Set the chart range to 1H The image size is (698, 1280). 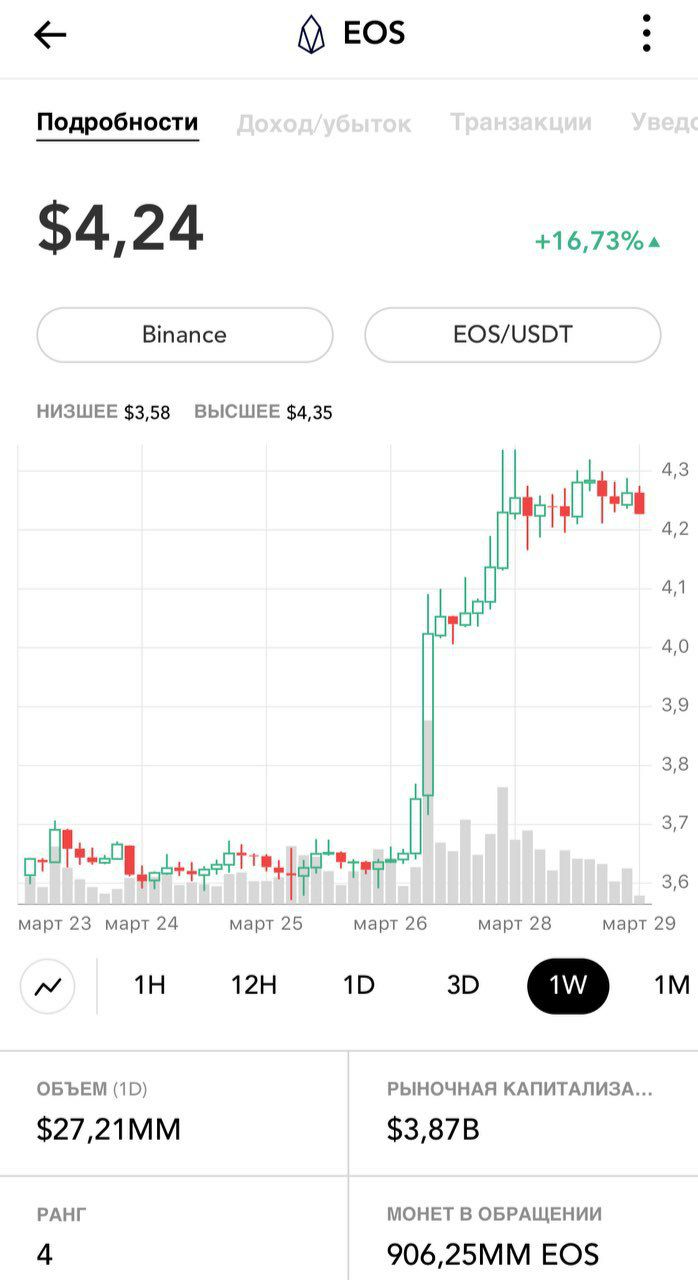click(x=149, y=986)
